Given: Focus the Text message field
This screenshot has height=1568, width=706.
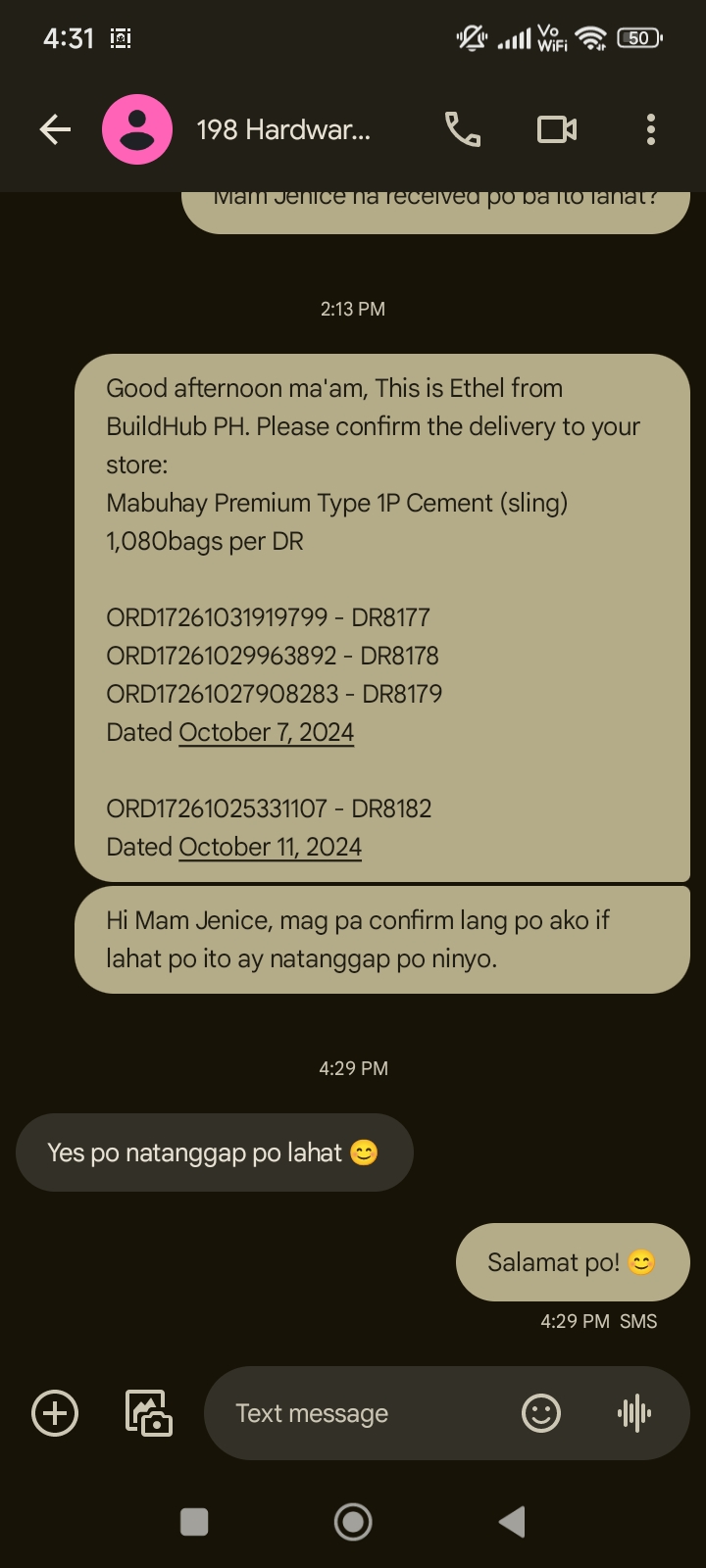Looking at the screenshot, I should coord(363,1413).
